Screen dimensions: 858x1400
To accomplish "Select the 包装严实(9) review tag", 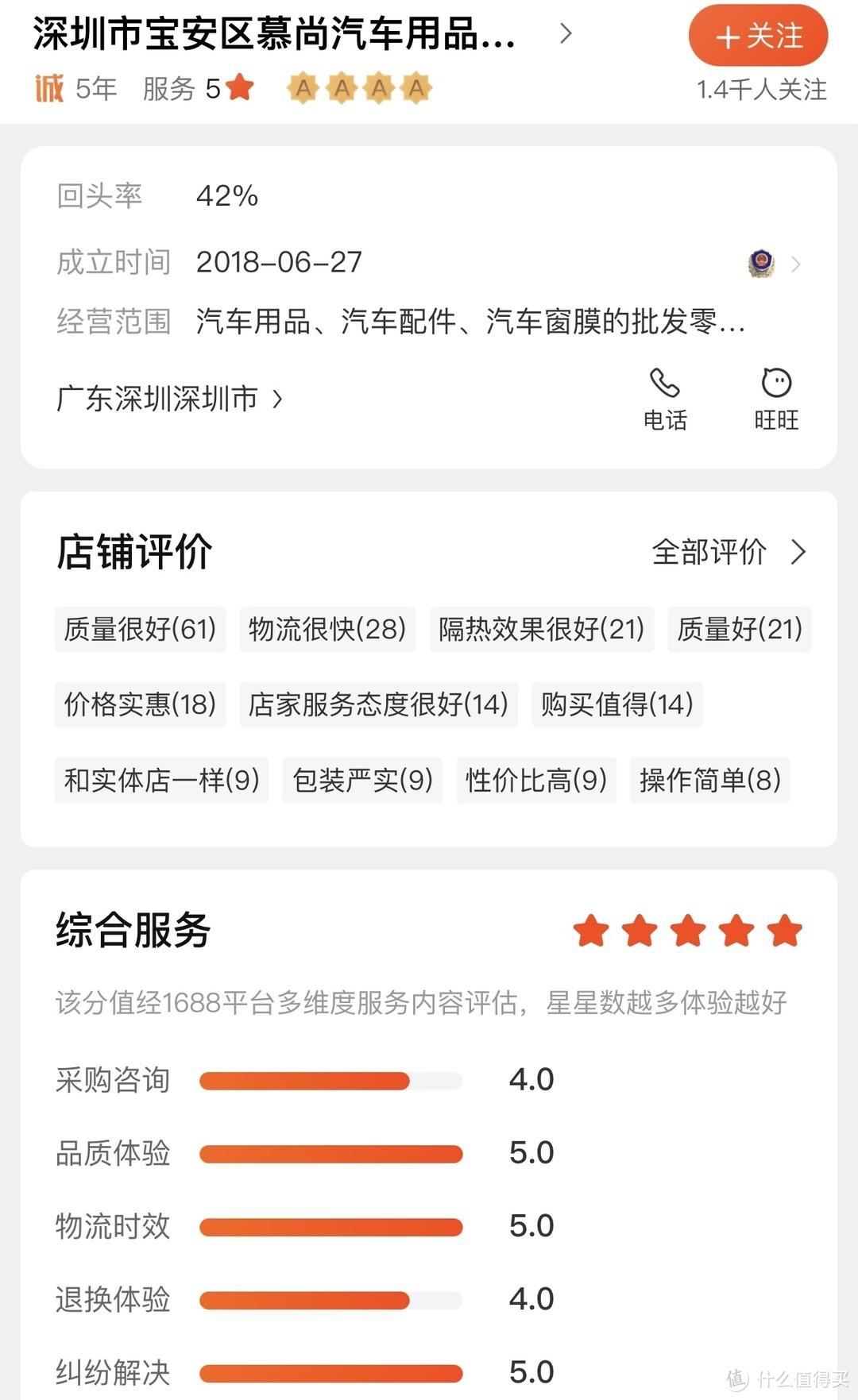I will tap(362, 780).
